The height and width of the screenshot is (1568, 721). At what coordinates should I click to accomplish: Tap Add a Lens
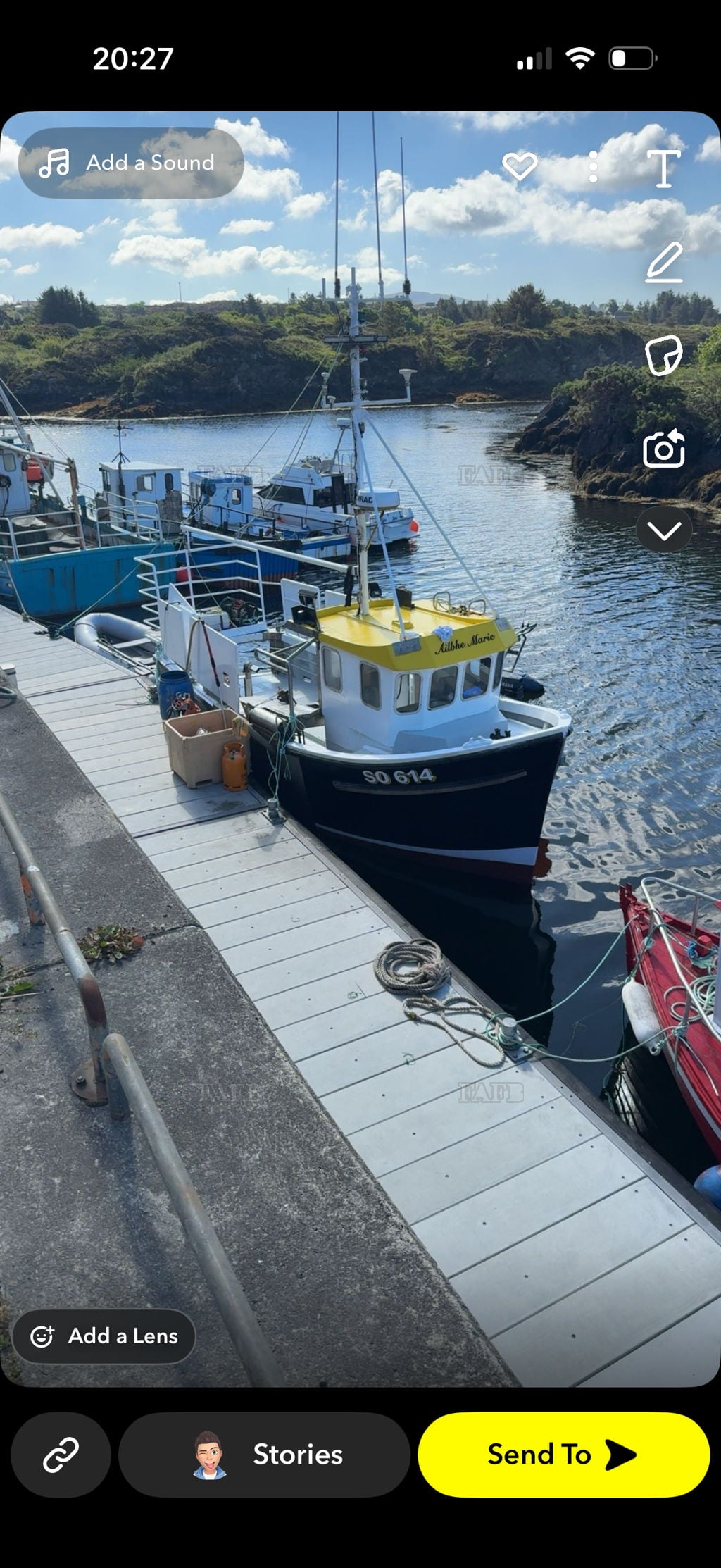[104, 1336]
